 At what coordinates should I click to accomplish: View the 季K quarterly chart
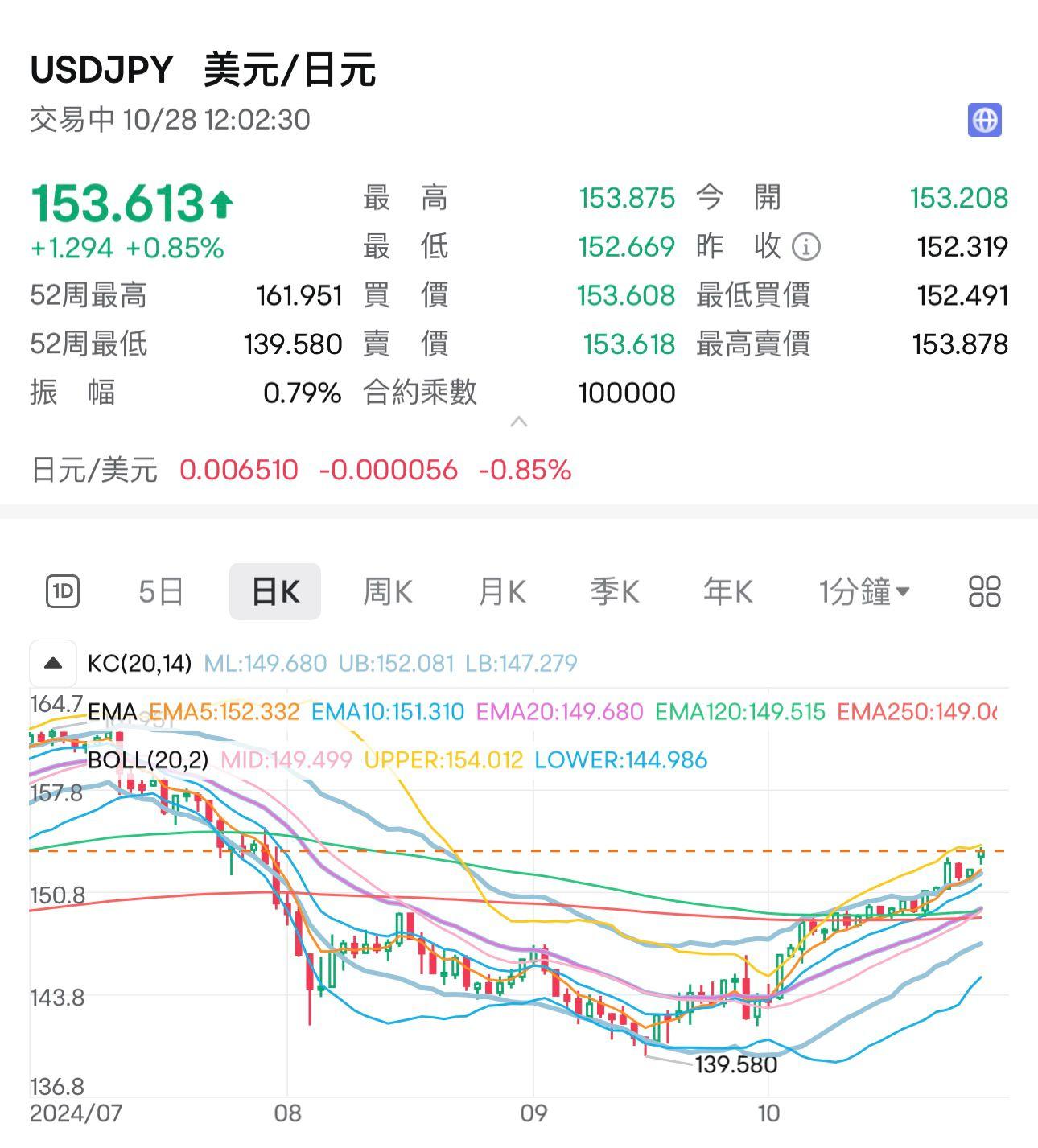point(615,592)
